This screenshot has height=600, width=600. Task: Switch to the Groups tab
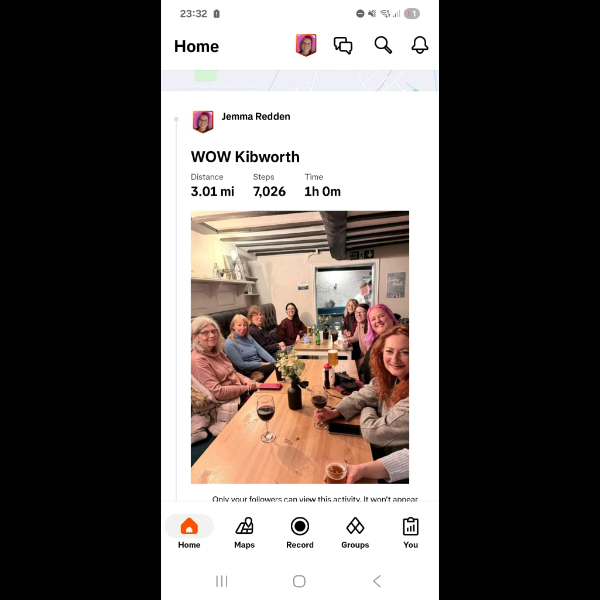355,532
